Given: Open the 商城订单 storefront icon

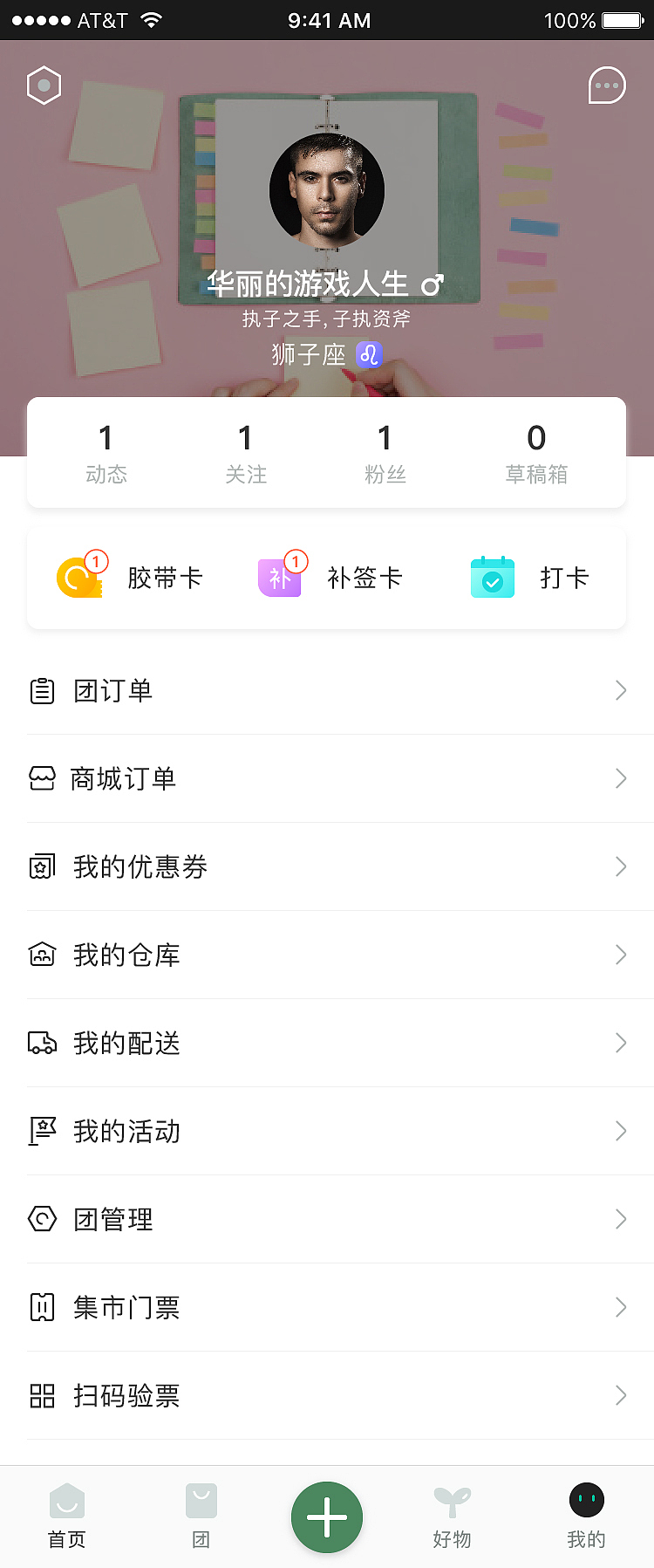Looking at the screenshot, I should (43, 778).
